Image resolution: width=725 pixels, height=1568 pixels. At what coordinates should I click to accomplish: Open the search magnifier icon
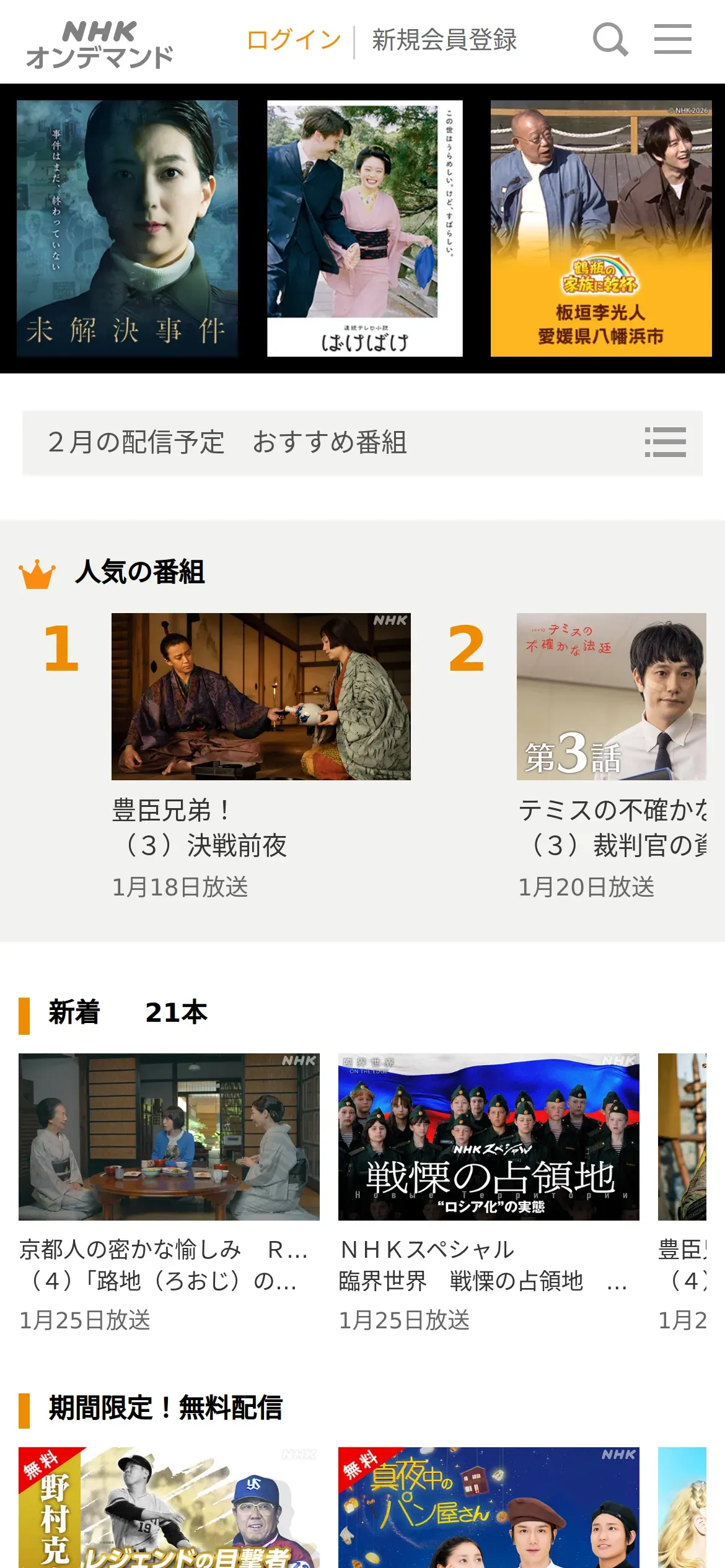coord(610,40)
